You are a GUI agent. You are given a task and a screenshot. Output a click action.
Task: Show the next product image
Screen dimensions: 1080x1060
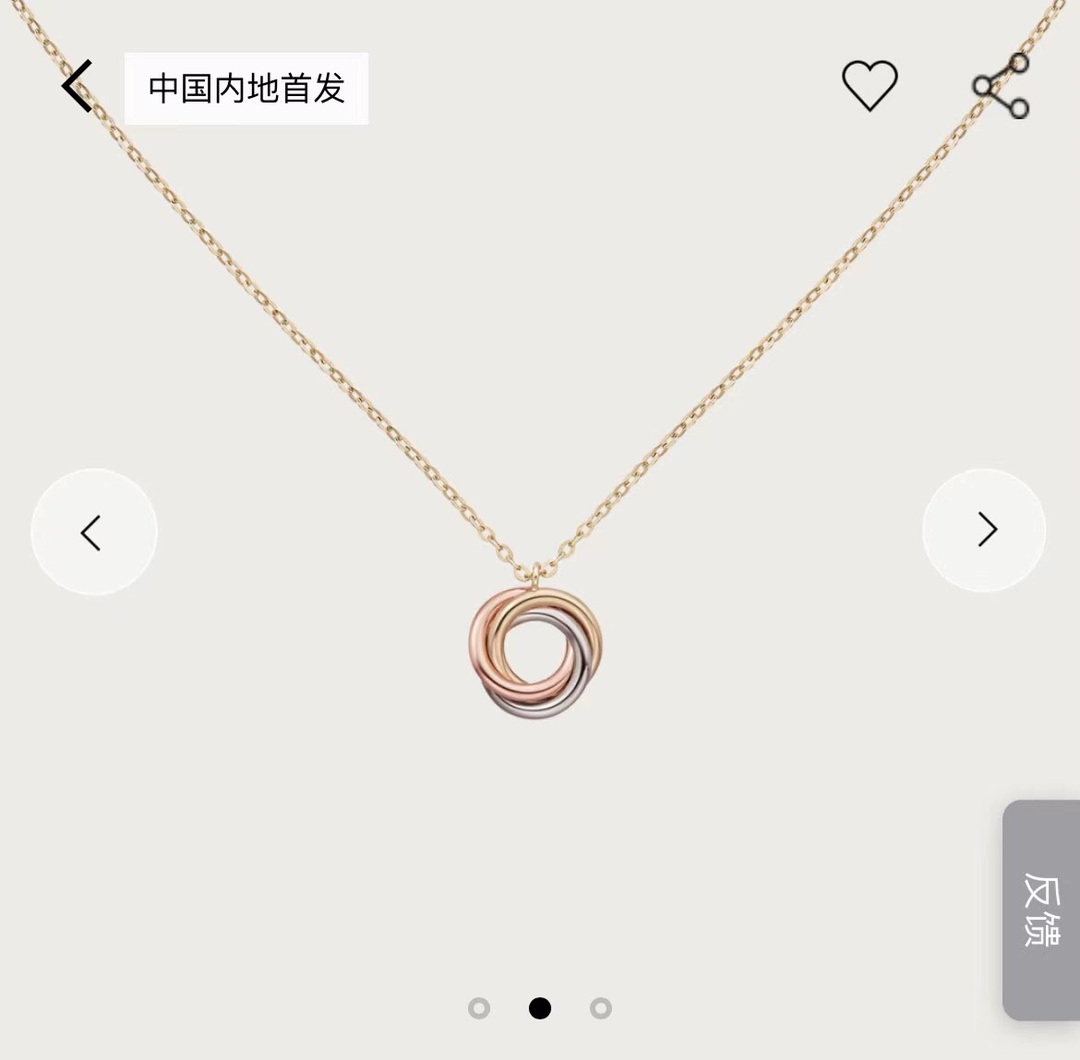click(x=985, y=530)
